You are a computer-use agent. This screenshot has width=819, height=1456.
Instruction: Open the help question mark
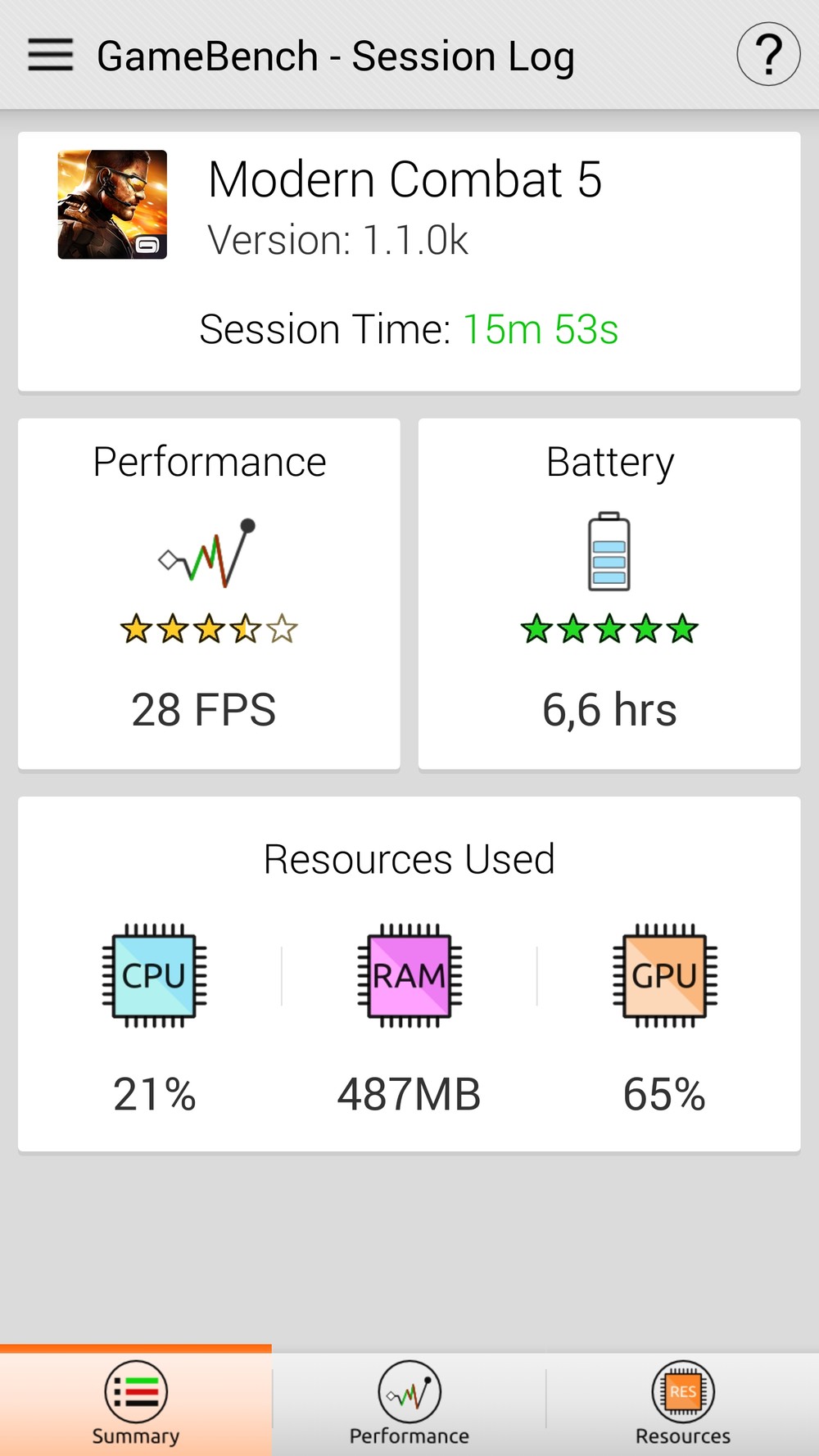pos(767,55)
